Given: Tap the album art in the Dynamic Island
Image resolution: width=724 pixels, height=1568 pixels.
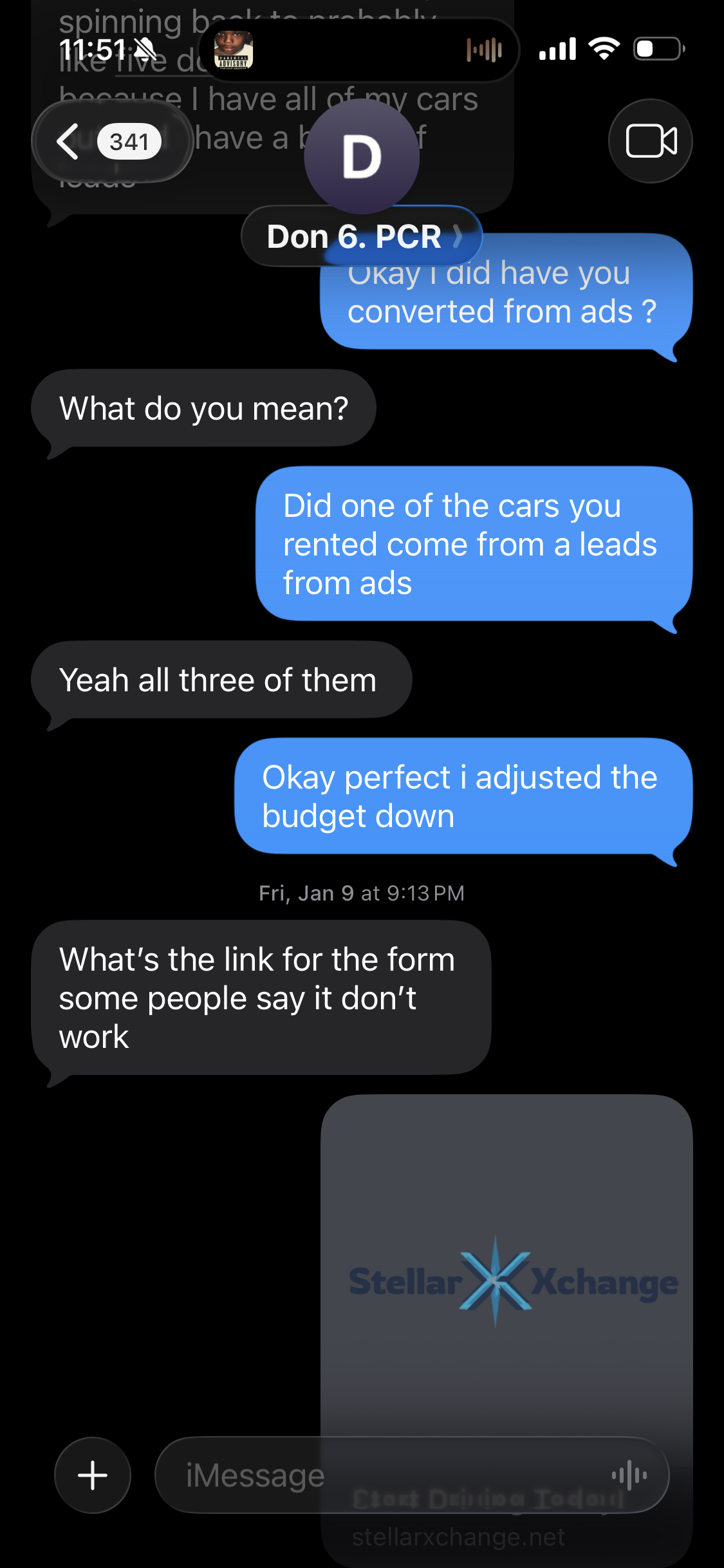Looking at the screenshot, I should (x=234, y=50).
